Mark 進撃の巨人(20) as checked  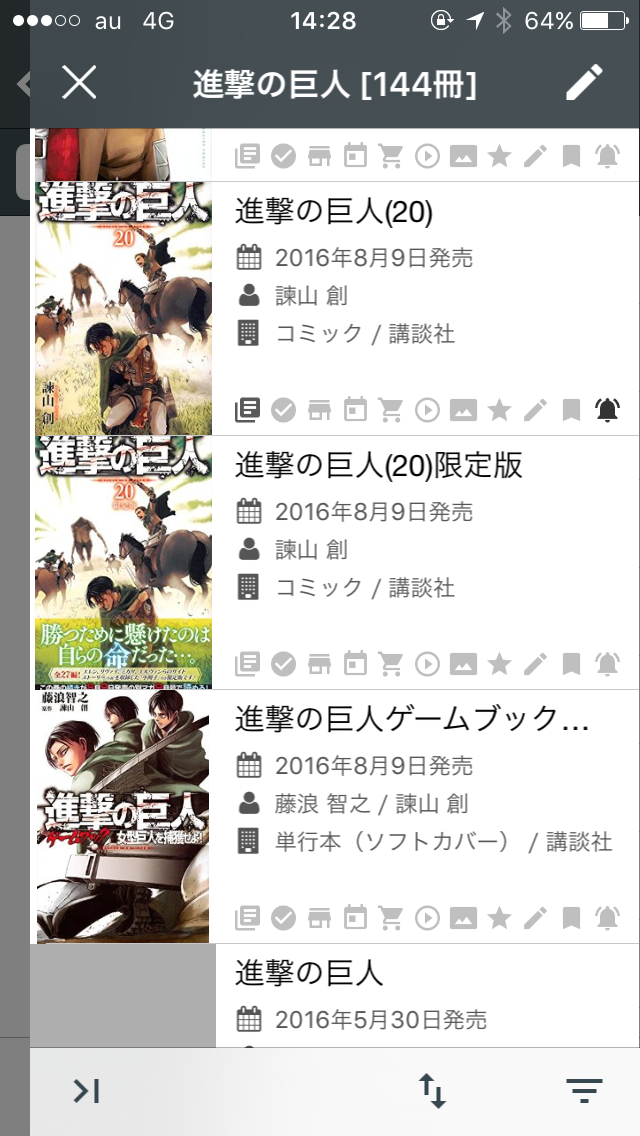[283, 409]
